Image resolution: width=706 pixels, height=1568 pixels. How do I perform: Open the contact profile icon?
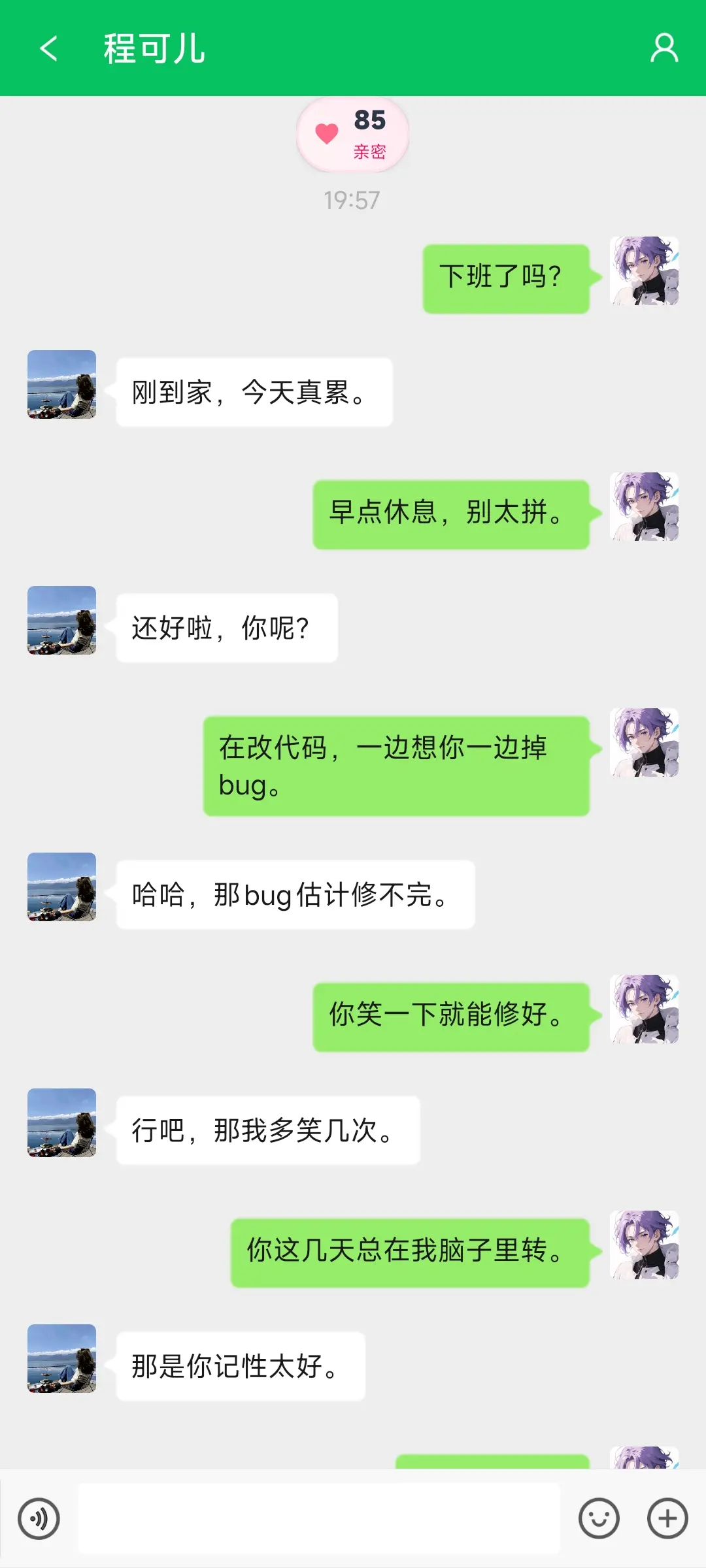tap(664, 48)
